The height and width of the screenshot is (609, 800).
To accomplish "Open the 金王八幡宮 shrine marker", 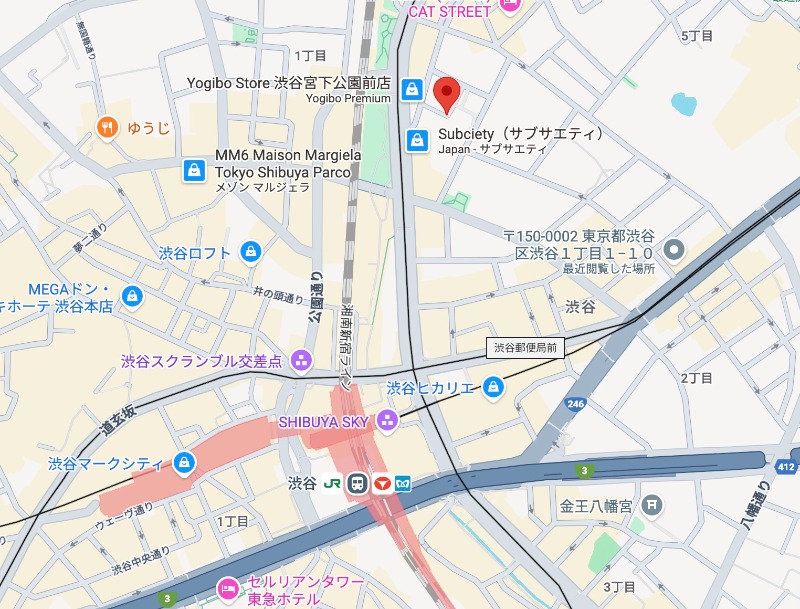I will point(652,503).
